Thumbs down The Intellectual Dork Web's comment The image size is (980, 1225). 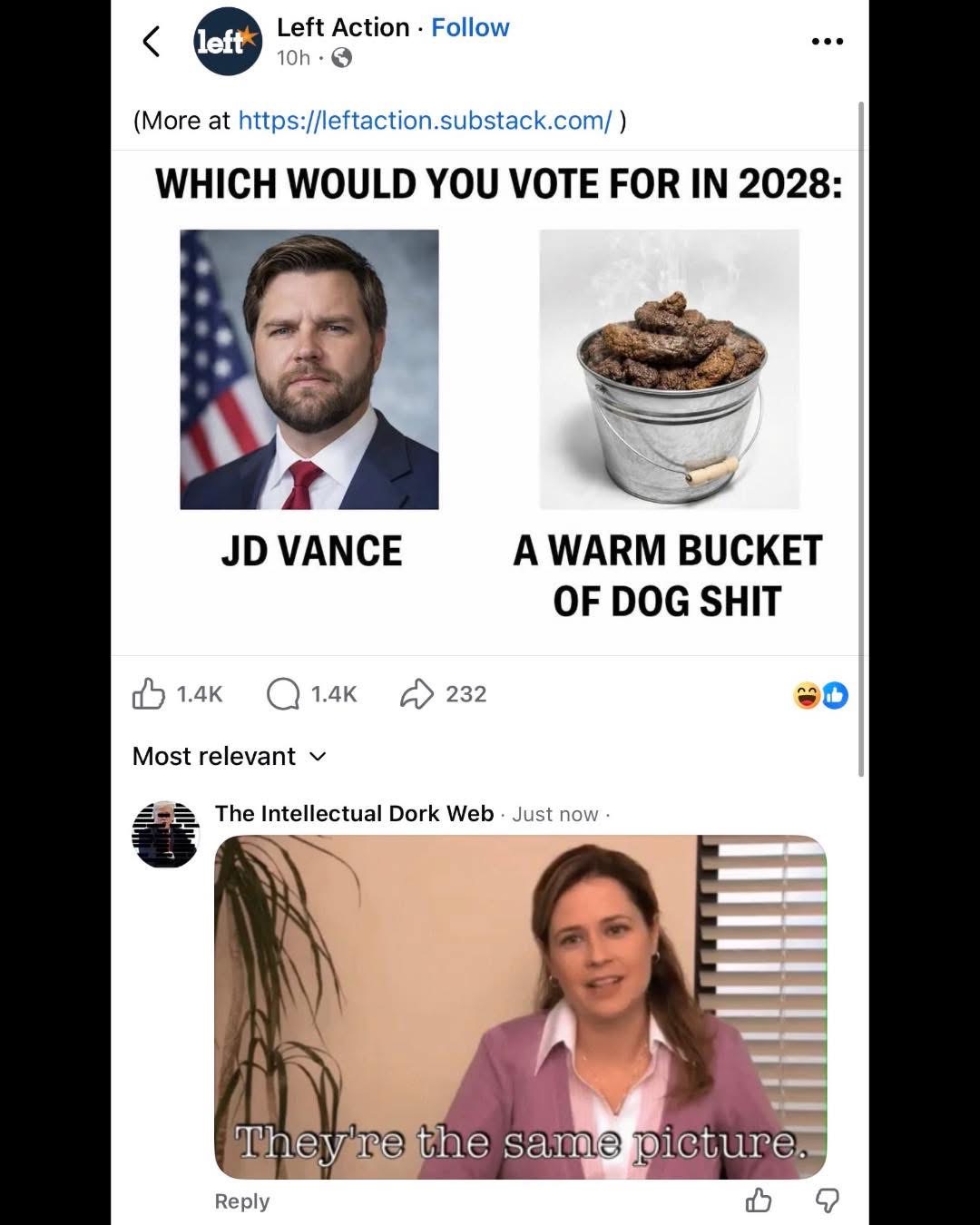point(827,1200)
